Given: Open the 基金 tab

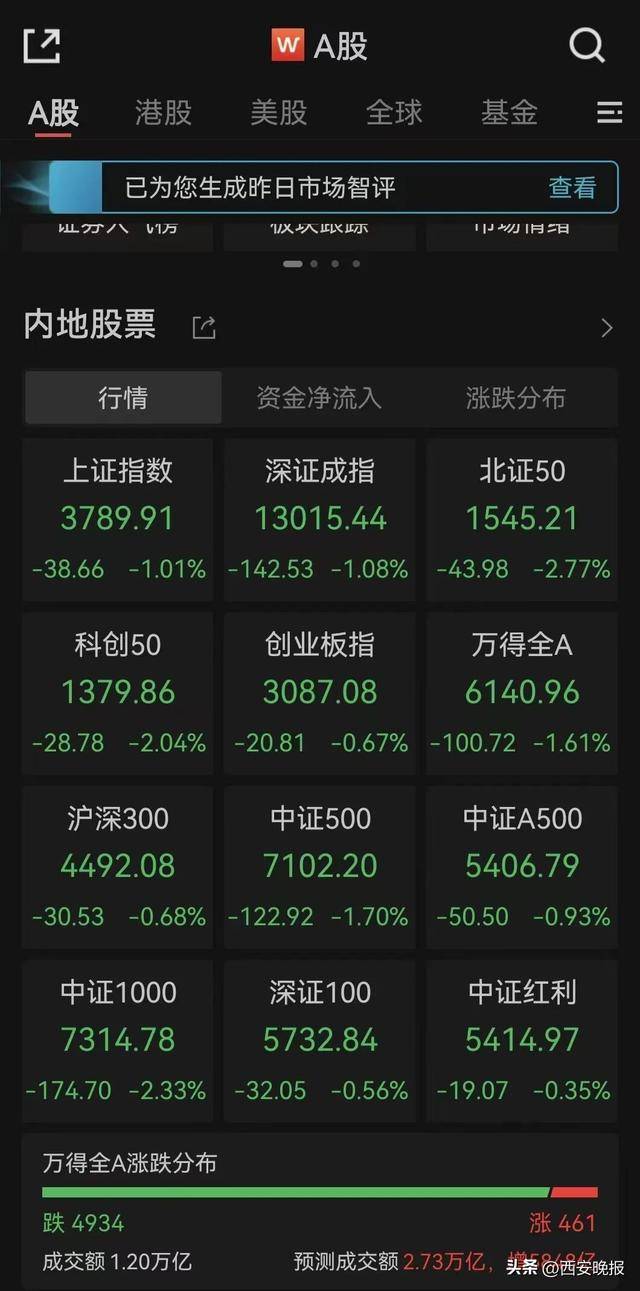Looking at the screenshot, I should click(x=509, y=113).
